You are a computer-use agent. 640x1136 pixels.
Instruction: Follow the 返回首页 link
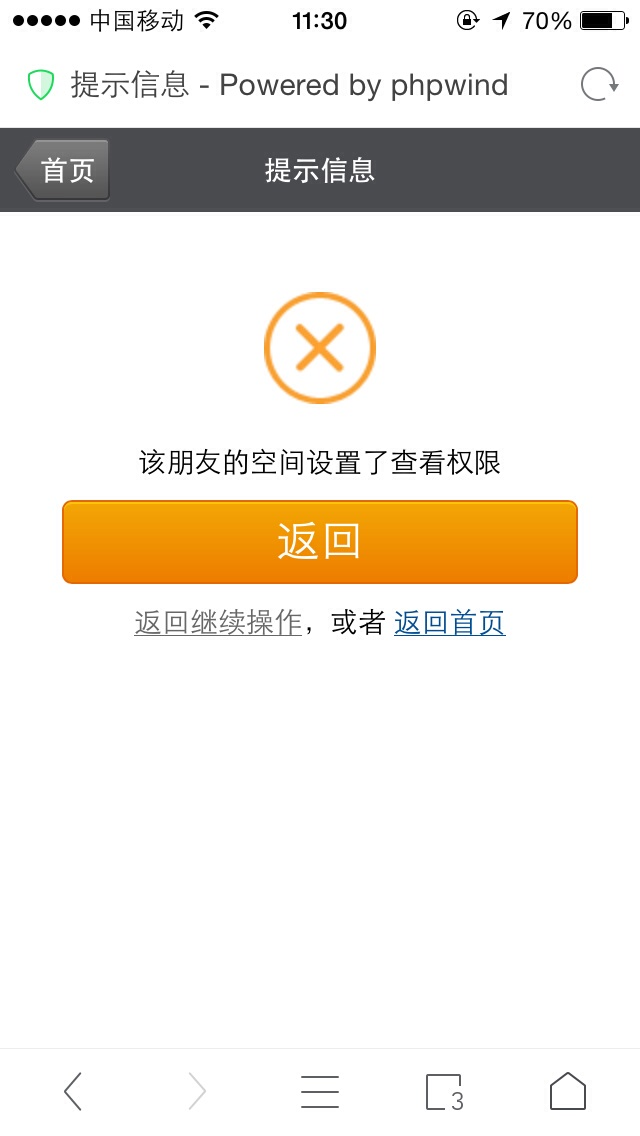coord(449,623)
